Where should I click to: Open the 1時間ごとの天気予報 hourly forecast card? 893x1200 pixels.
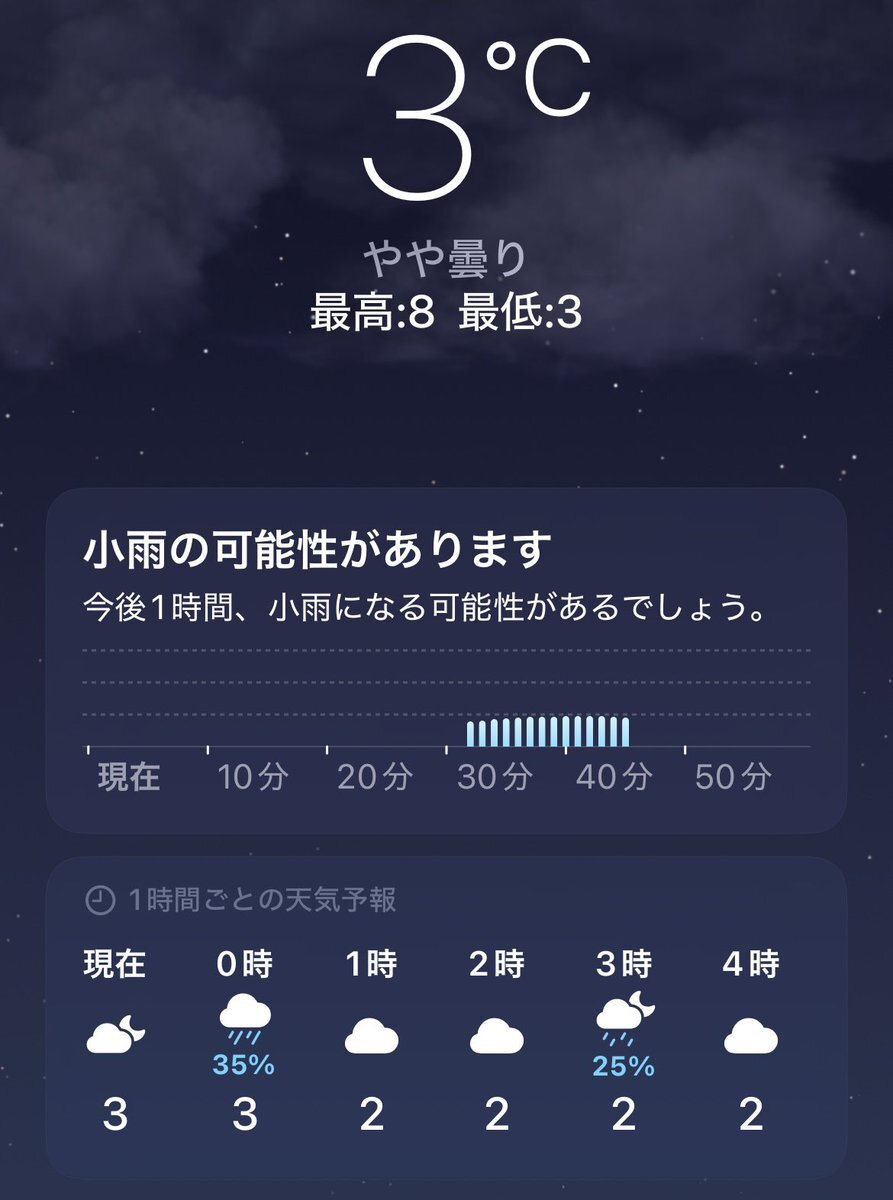tap(446, 1015)
